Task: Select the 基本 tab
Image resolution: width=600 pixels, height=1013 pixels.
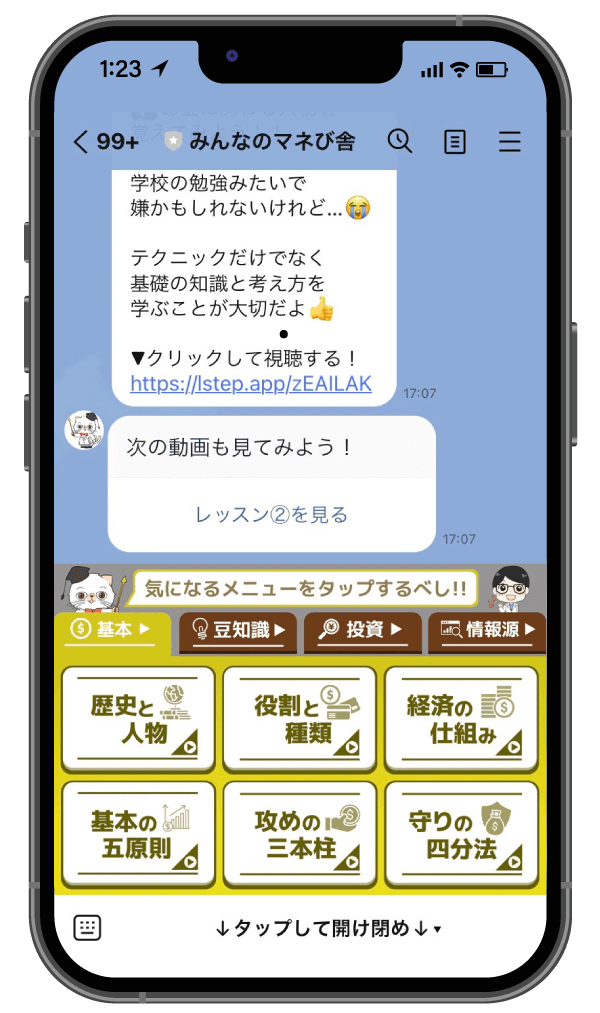Action: [110, 630]
